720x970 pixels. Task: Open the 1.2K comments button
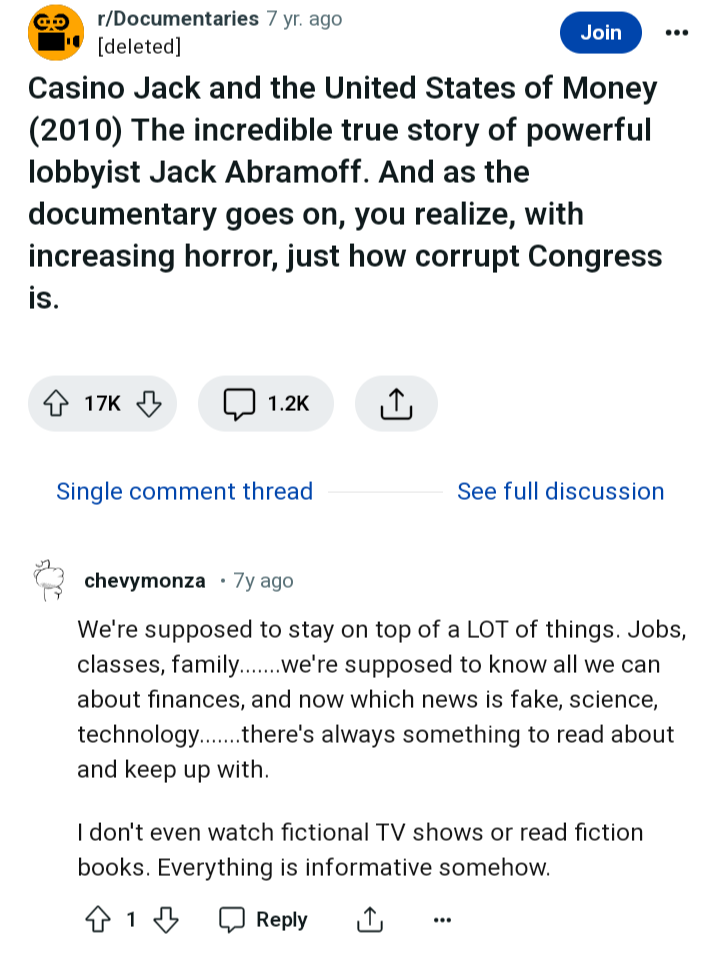266,403
